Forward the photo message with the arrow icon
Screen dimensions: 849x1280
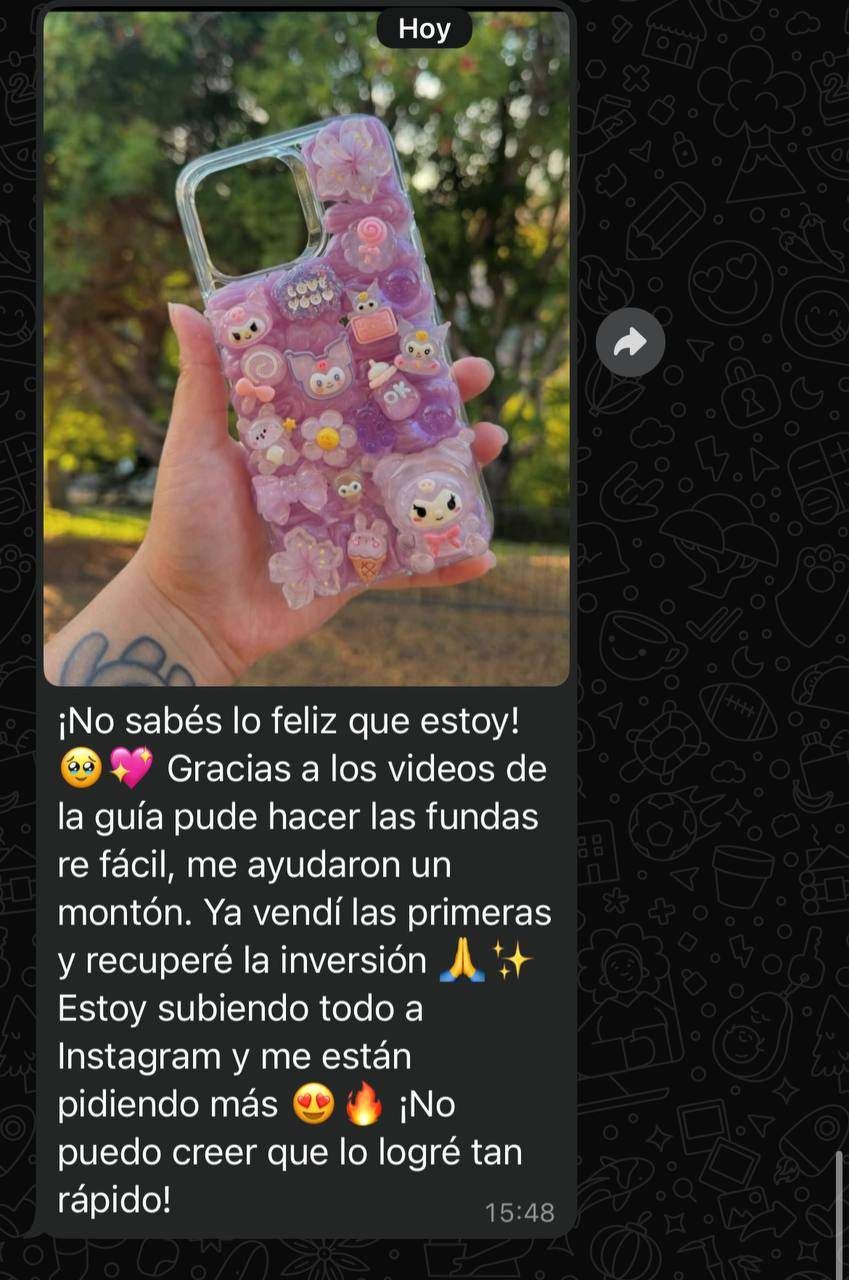click(630, 343)
